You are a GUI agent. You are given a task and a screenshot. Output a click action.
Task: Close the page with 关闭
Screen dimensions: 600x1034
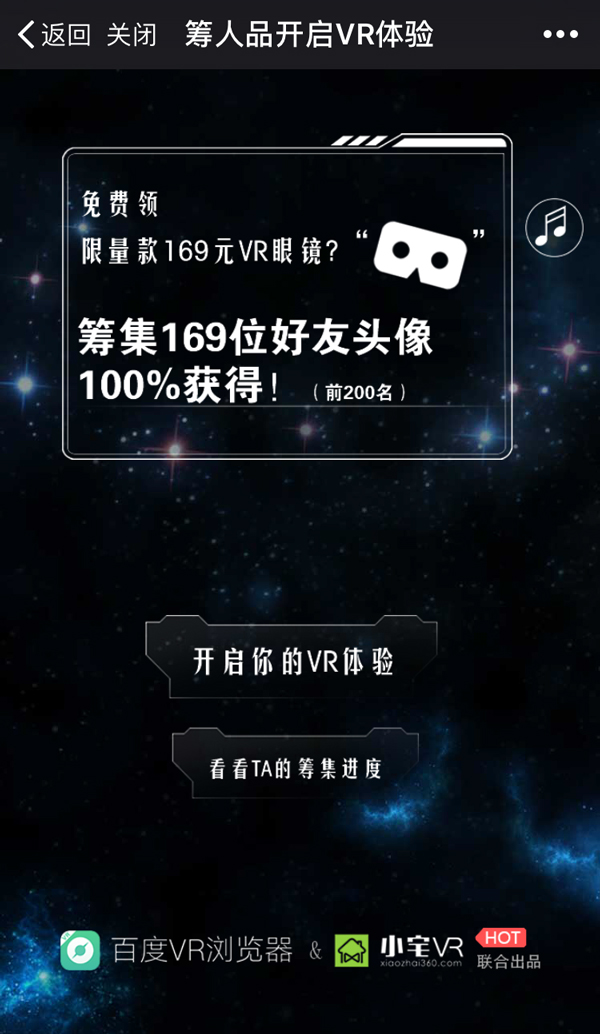[x=131, y=35]
